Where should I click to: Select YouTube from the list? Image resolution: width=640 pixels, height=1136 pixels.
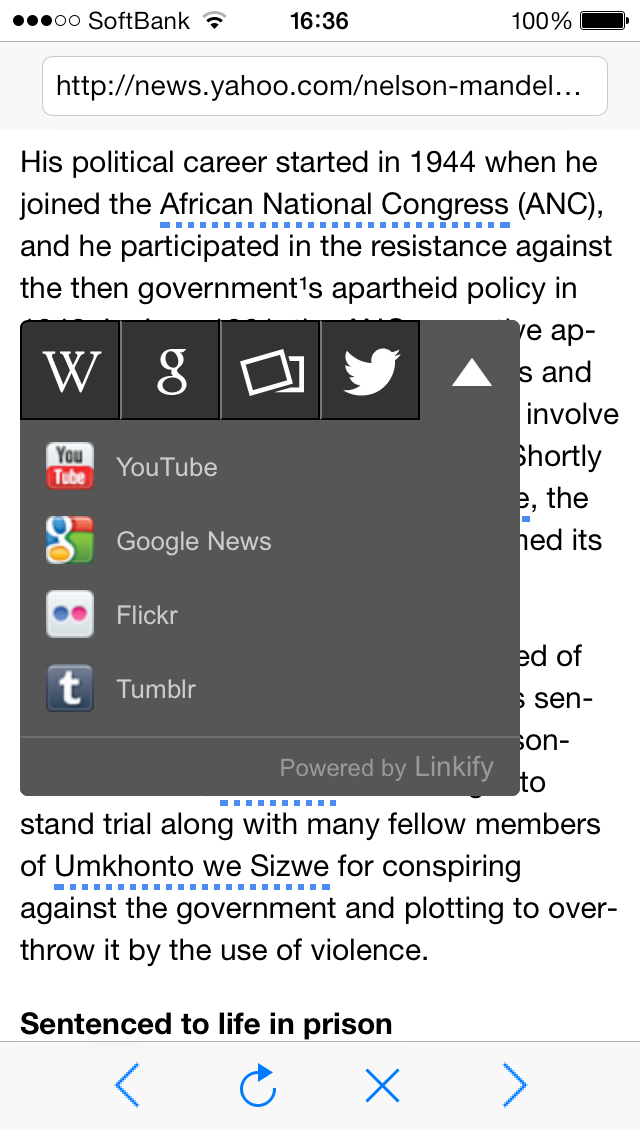point(166,467)
